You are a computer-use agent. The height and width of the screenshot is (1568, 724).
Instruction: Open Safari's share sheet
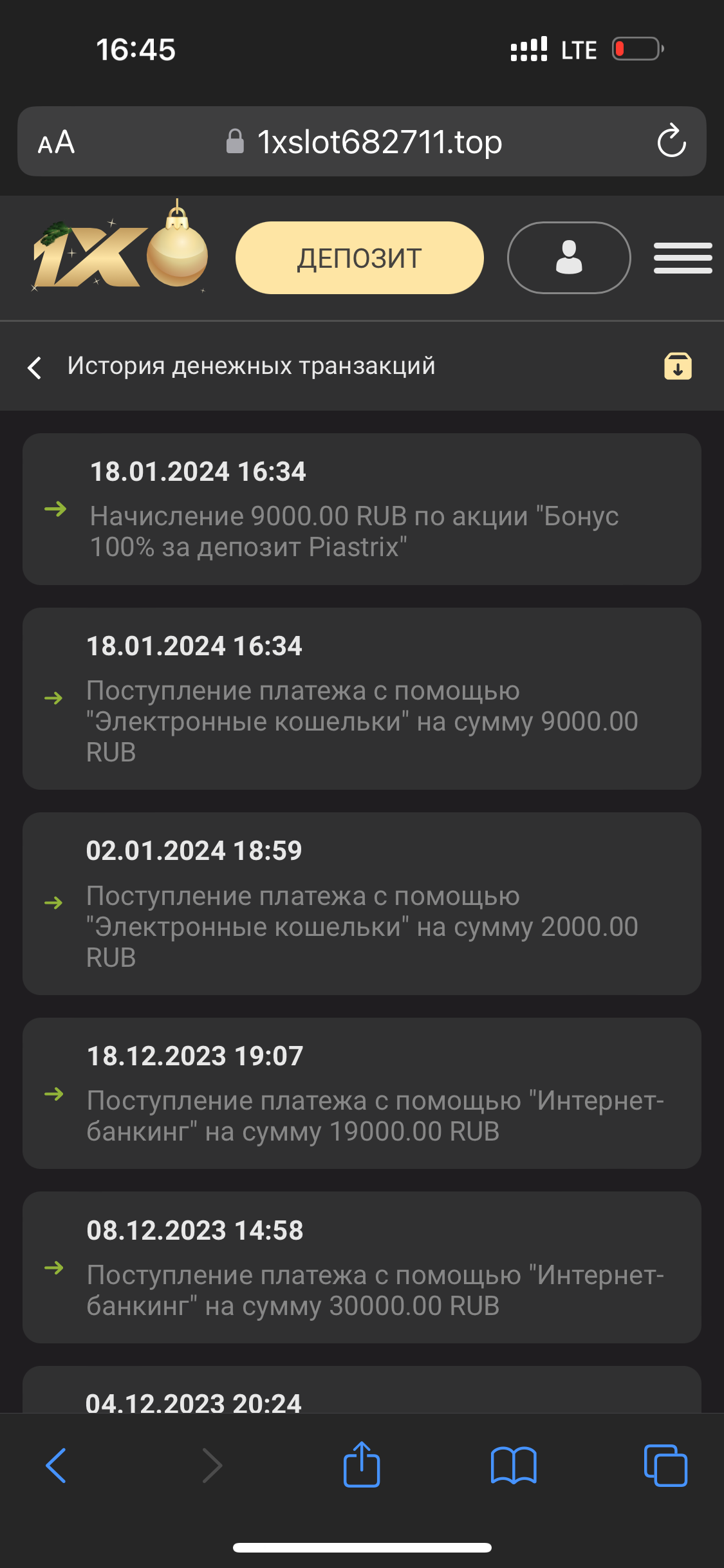[362, 1464]
